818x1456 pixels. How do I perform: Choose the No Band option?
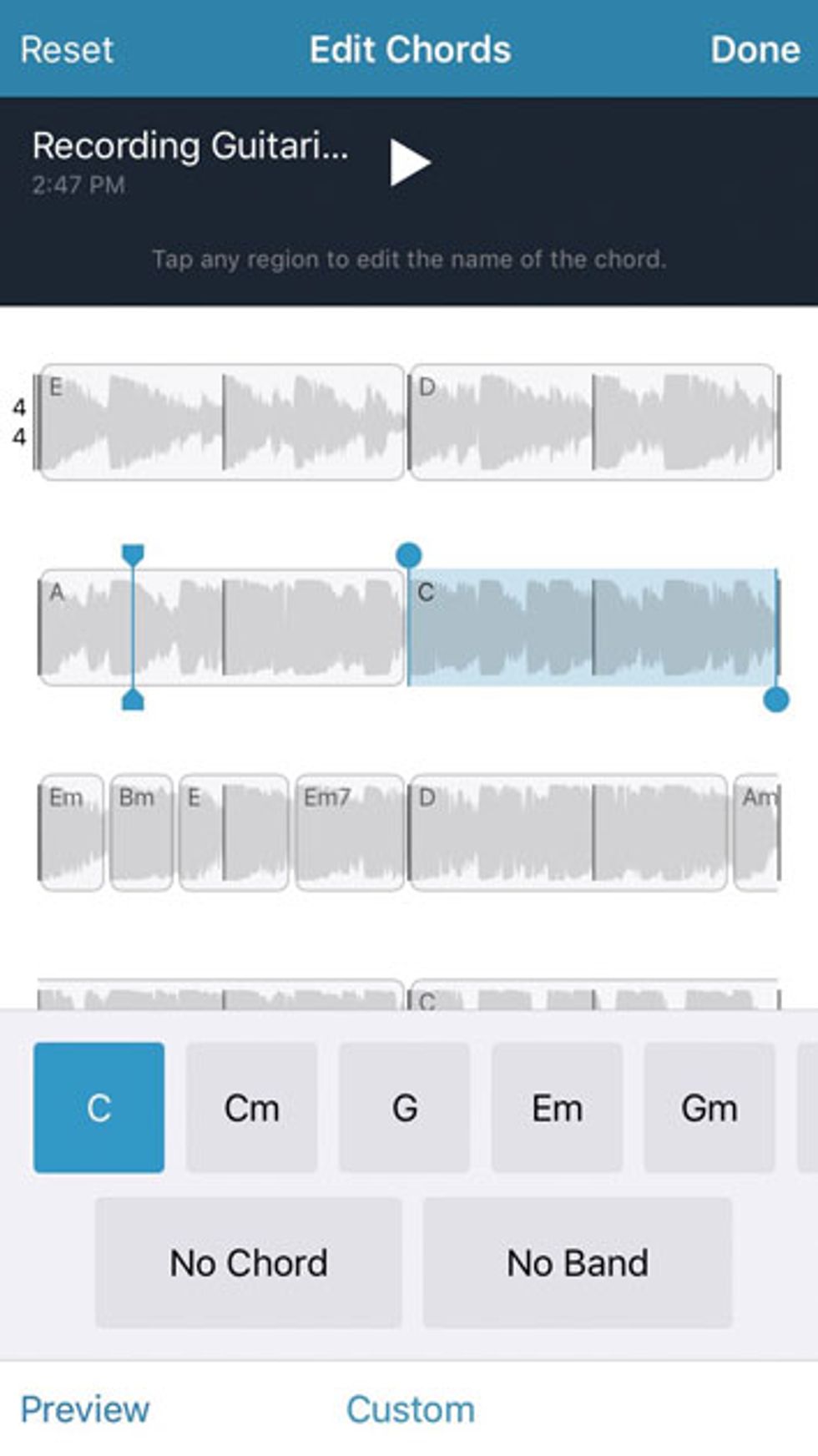coord(578,1262)
